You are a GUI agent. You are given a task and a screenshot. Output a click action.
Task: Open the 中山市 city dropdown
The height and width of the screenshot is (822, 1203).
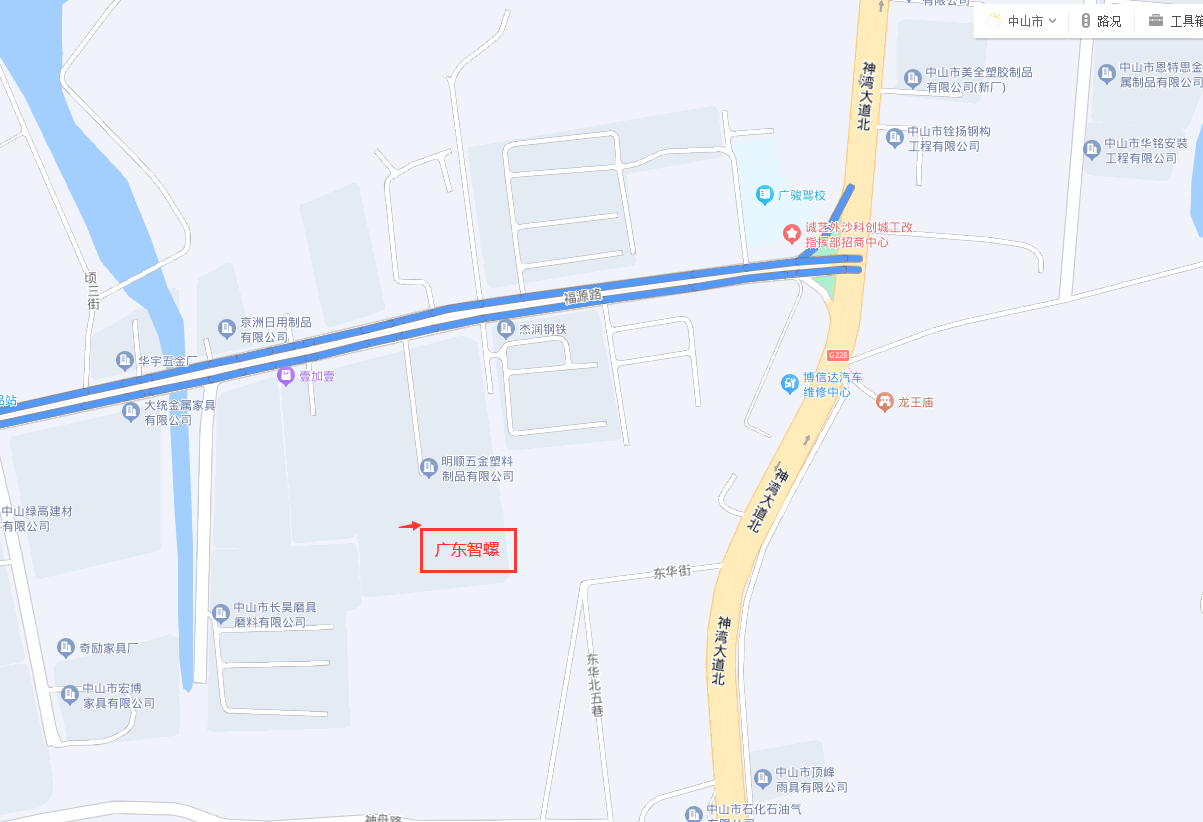coord(1022,20)
